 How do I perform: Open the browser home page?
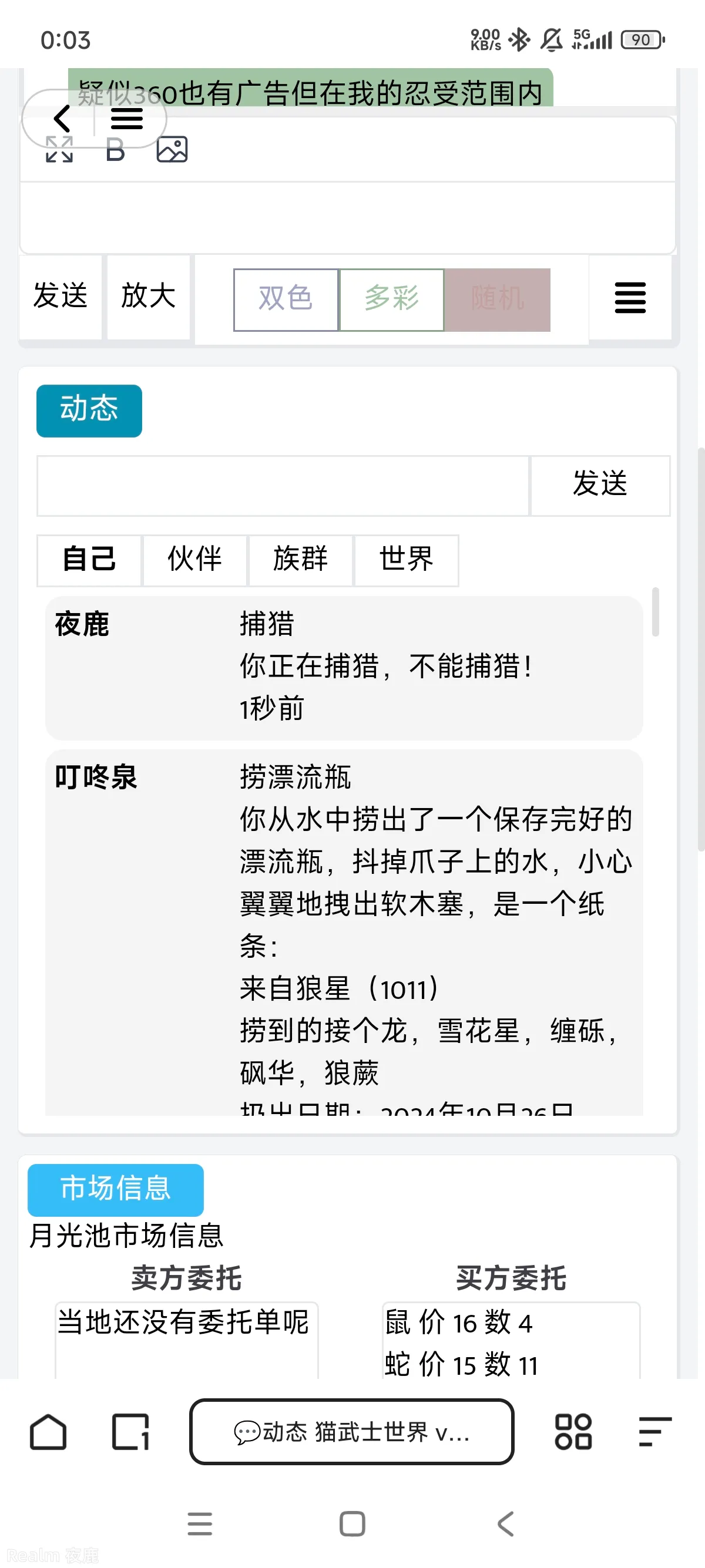pos(48,1432)
